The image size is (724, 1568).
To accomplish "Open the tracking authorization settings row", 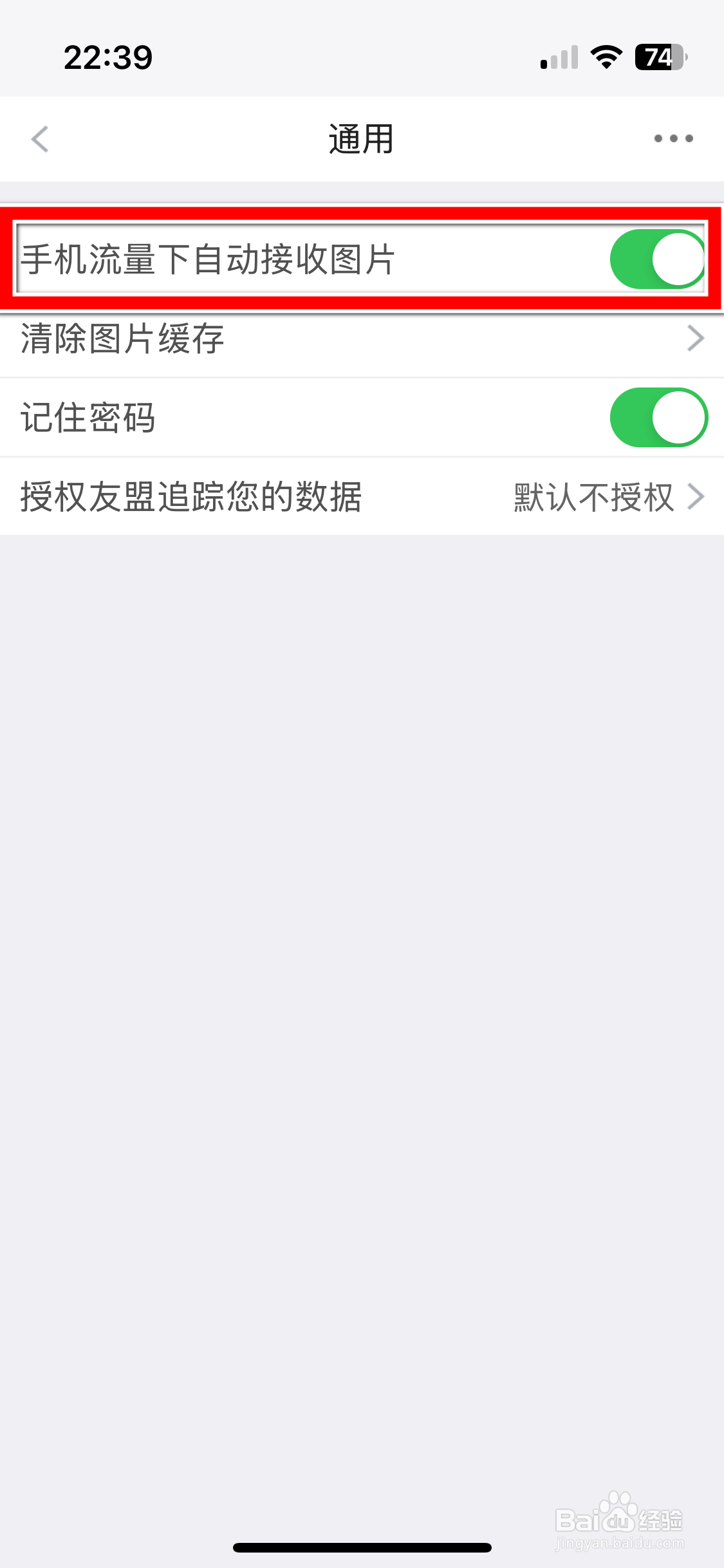I will click(362, 496).
